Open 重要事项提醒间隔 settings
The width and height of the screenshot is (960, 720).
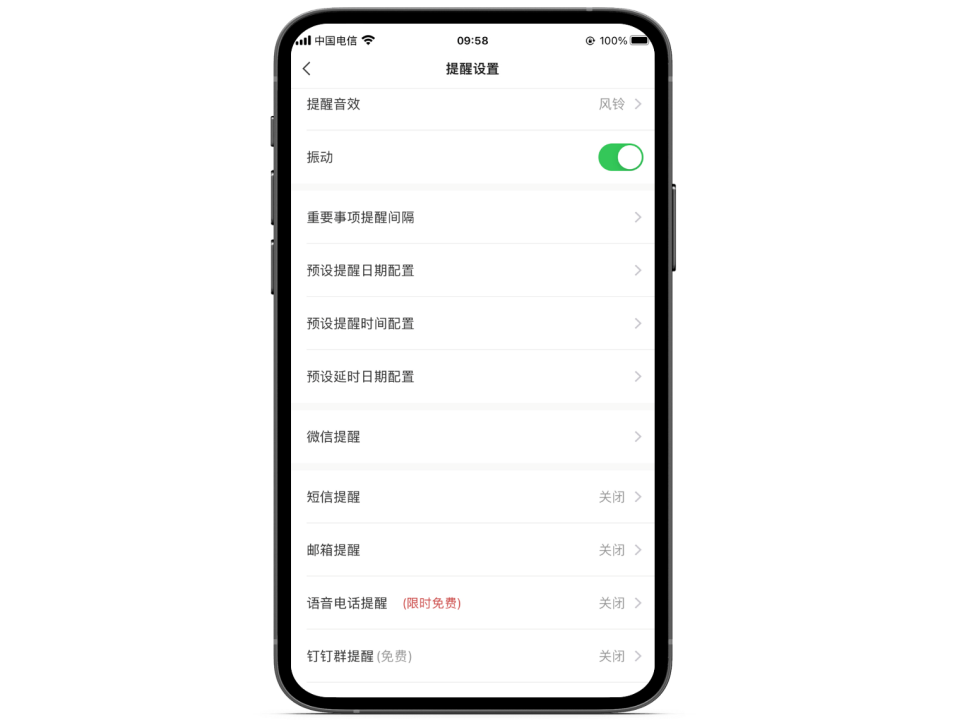[472, 217]
